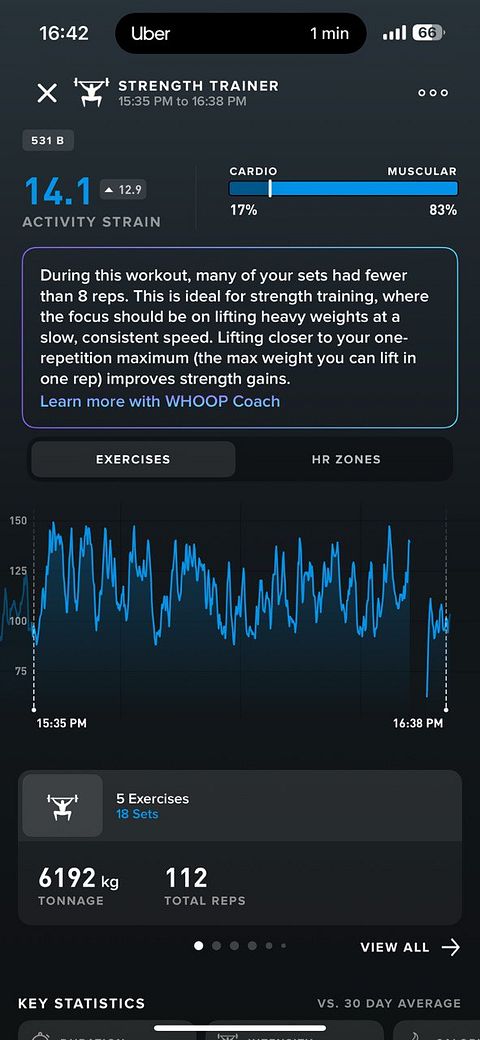Open Learn more with WHOOP Coach link
Viewport: 480px width, 1040px height.
click(x=160, y=401)
